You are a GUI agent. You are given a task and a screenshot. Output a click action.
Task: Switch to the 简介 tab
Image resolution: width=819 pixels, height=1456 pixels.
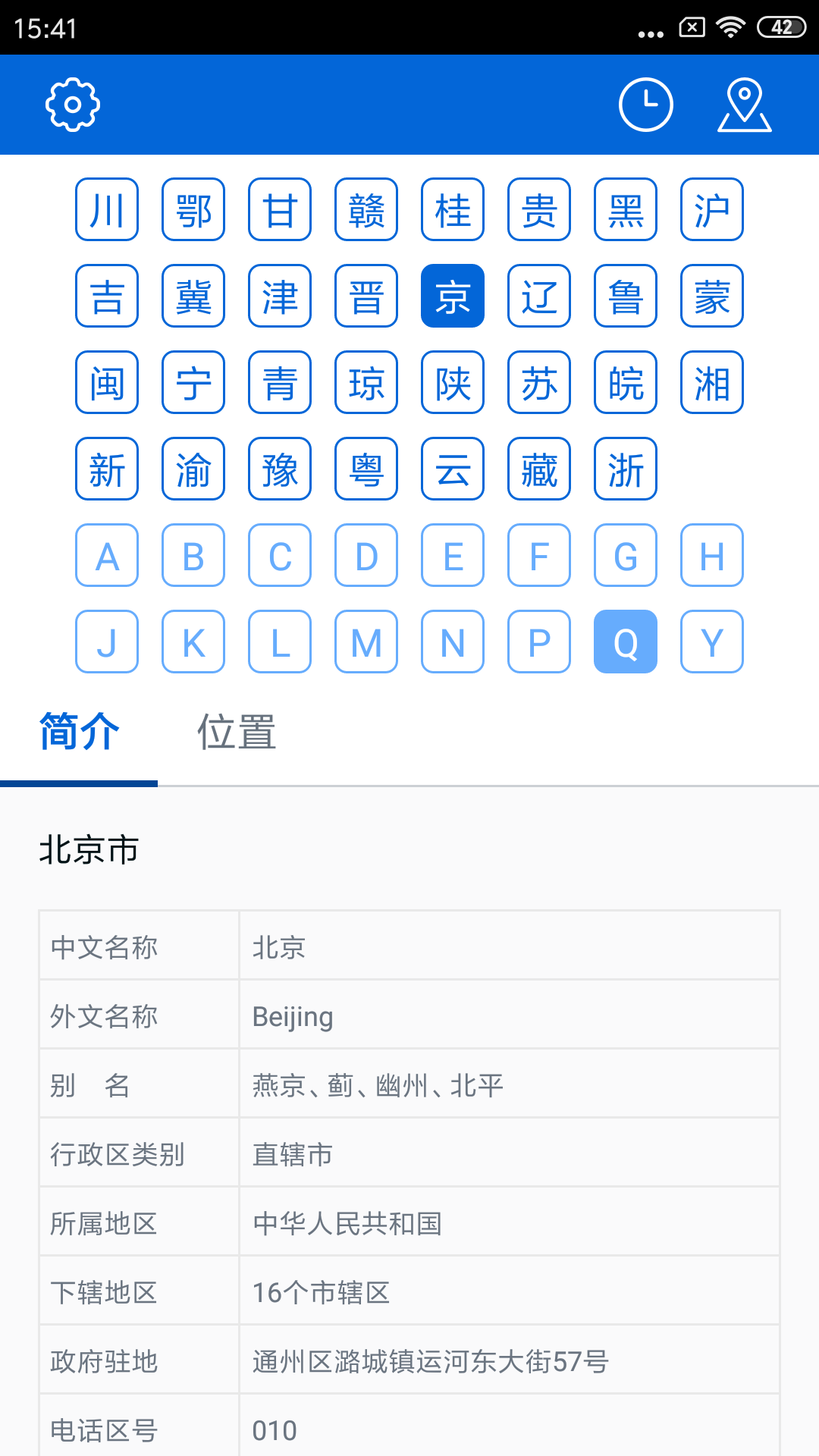tap(79, 732)
